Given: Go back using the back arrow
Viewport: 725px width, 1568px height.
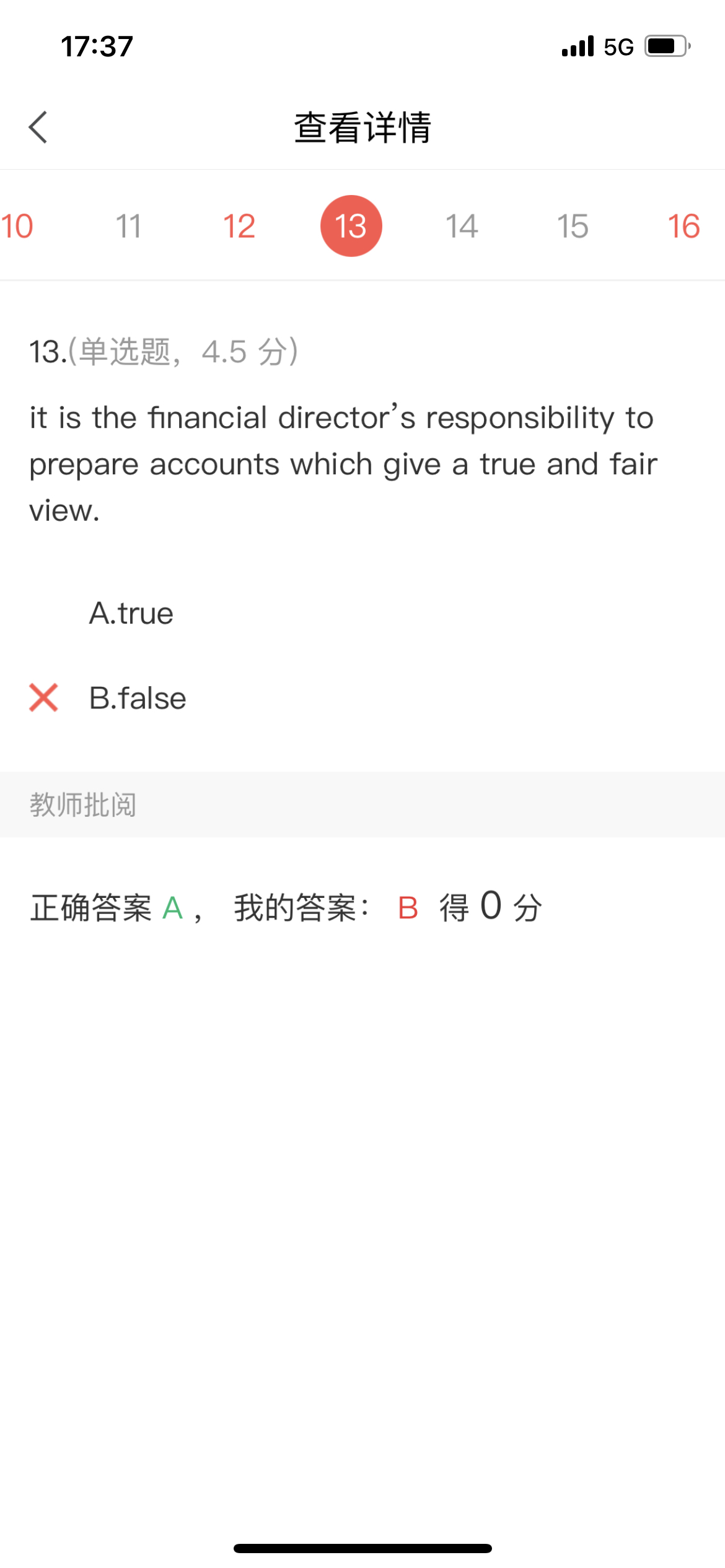Looking at the screenshot, I should pyautogui.click(x=38, y=128).
